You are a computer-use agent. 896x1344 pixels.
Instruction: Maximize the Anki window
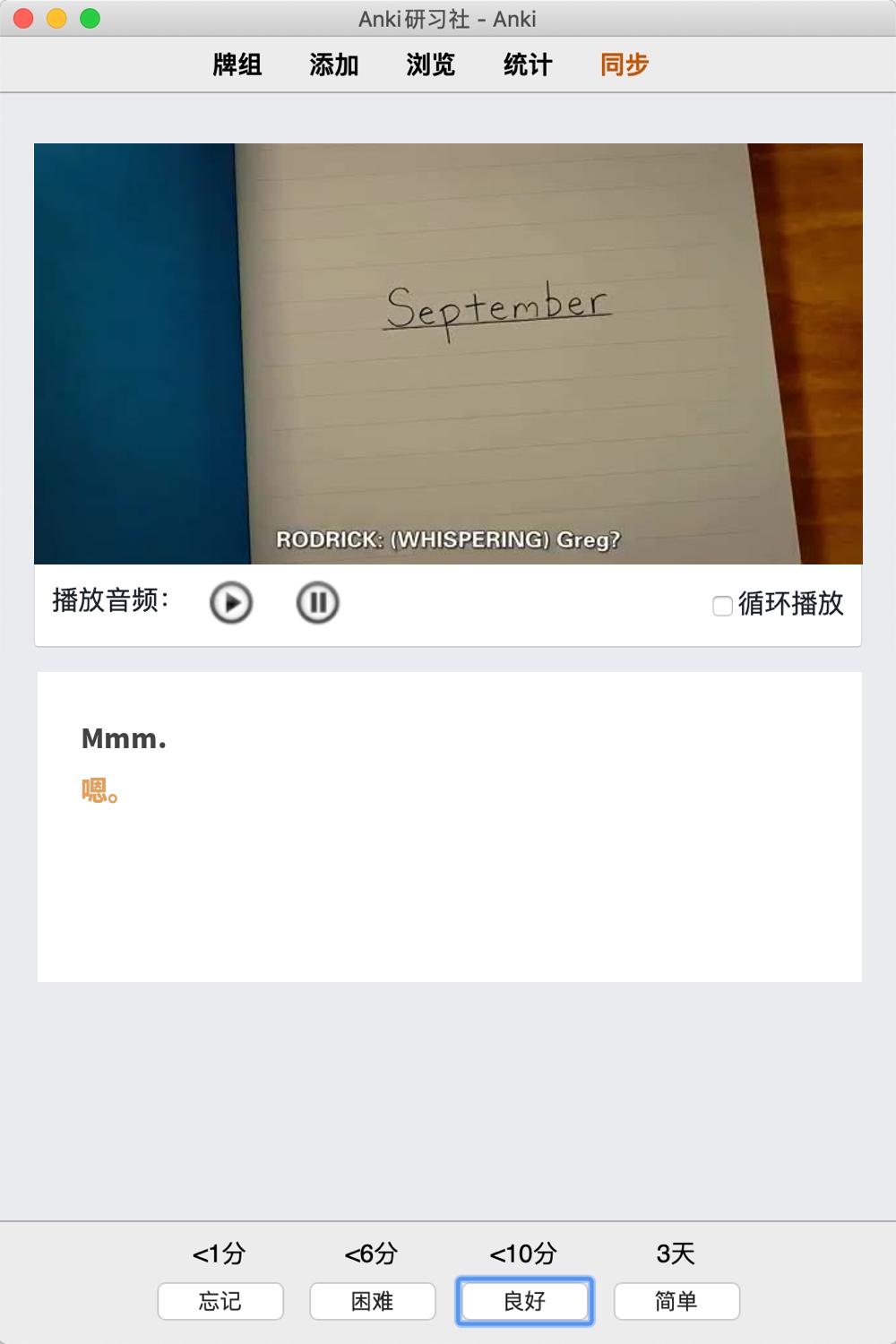[x=90, y=19]
